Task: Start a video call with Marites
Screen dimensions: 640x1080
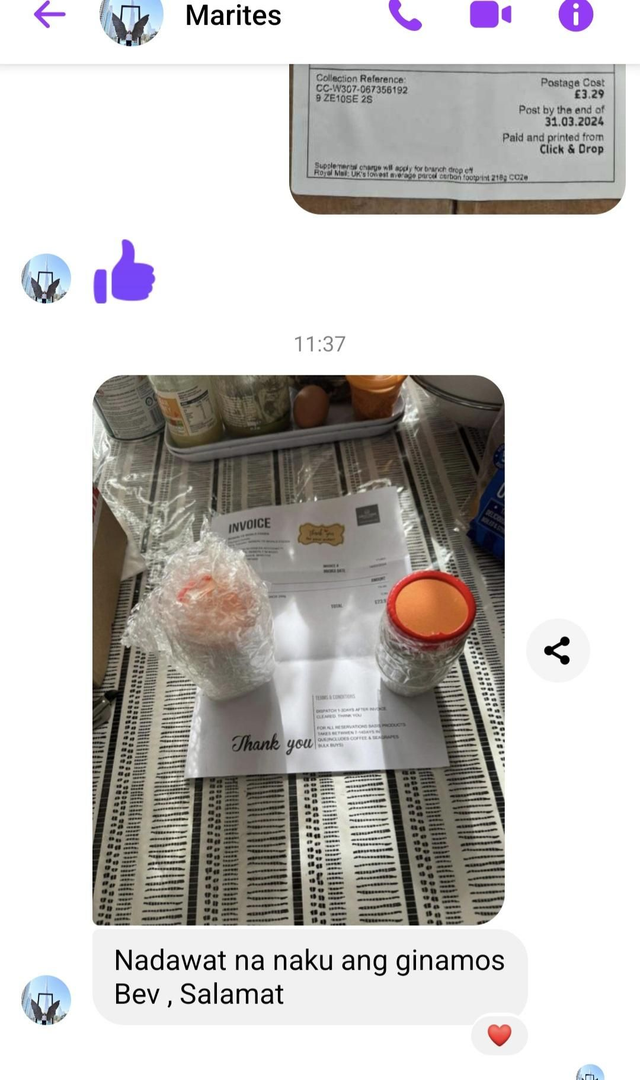Action: click(490, 15)
